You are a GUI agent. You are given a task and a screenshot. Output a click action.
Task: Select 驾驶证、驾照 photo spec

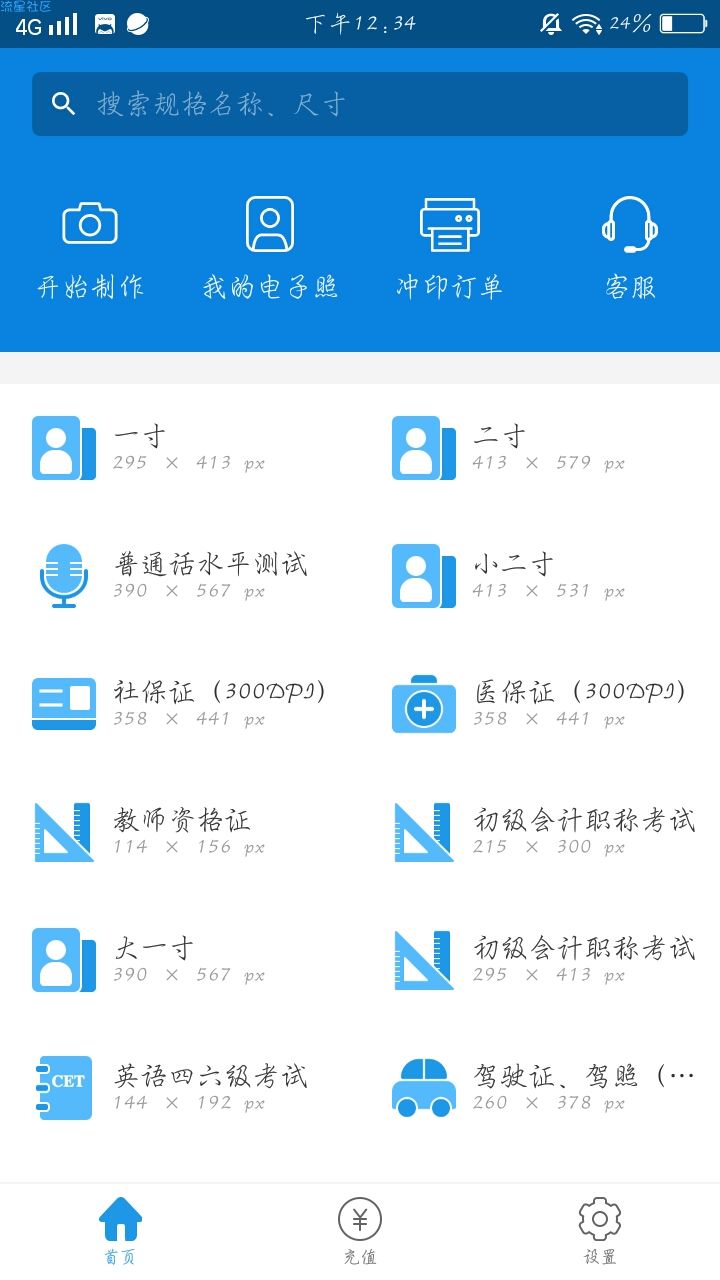(540, 1088)
